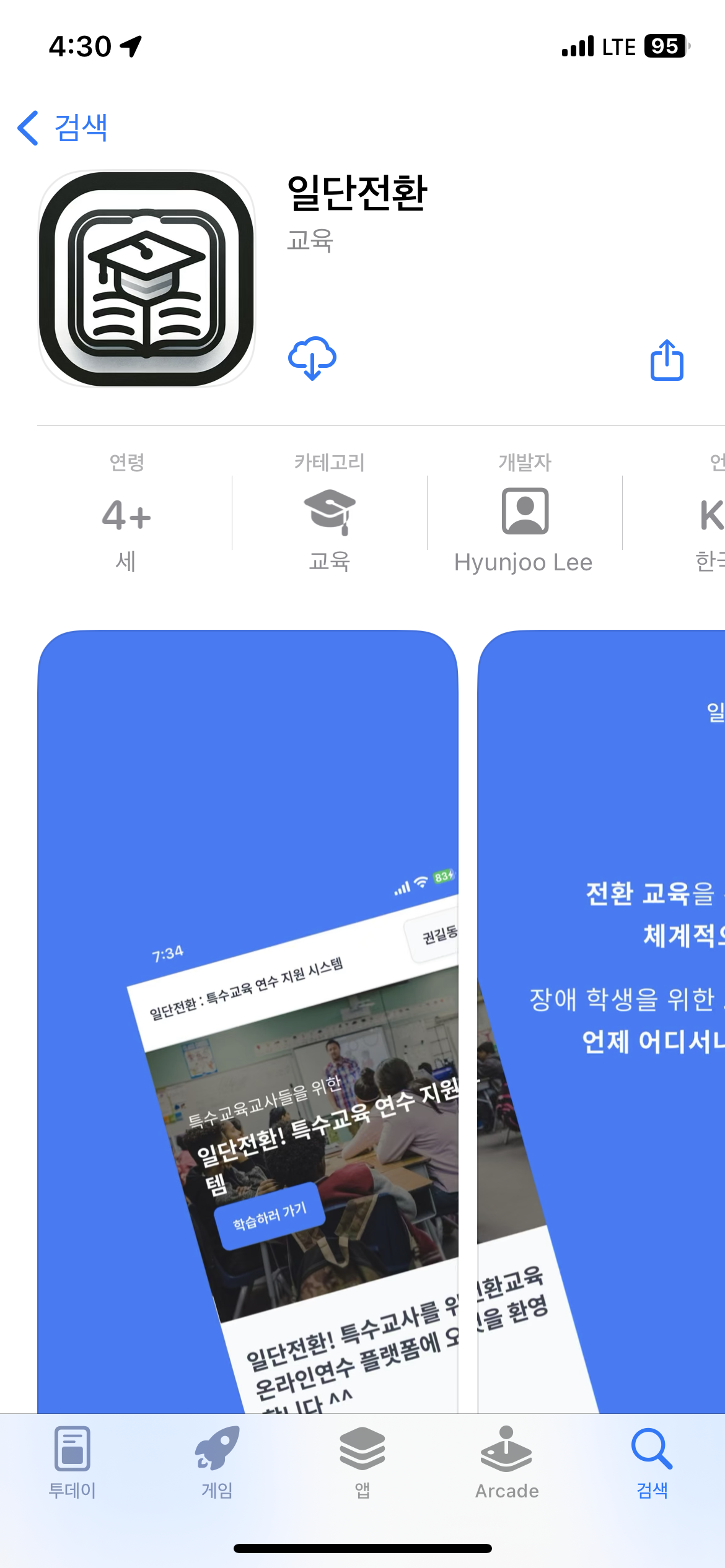Image resolution: width=725 pixels, height=1568 pixels.
Task: Open the first app preview screenshot
Action: click(248, 1022)
